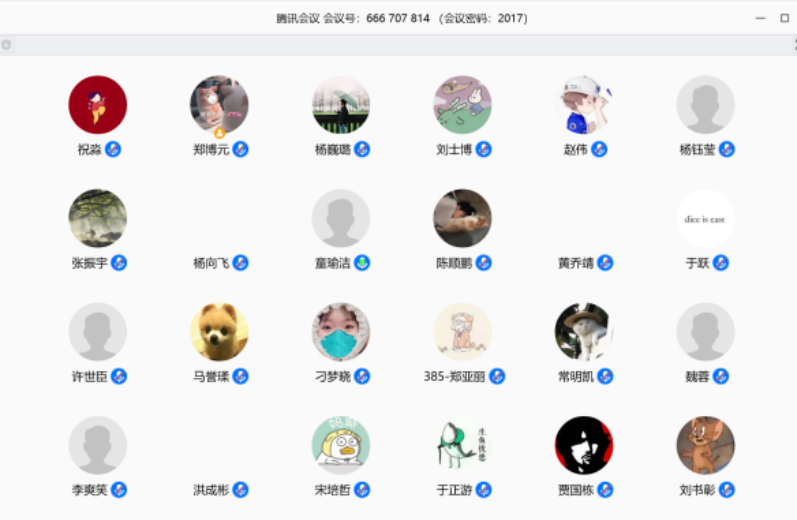Select 赵伟 in the participant grid
The image size is (797, 520).
584,105
